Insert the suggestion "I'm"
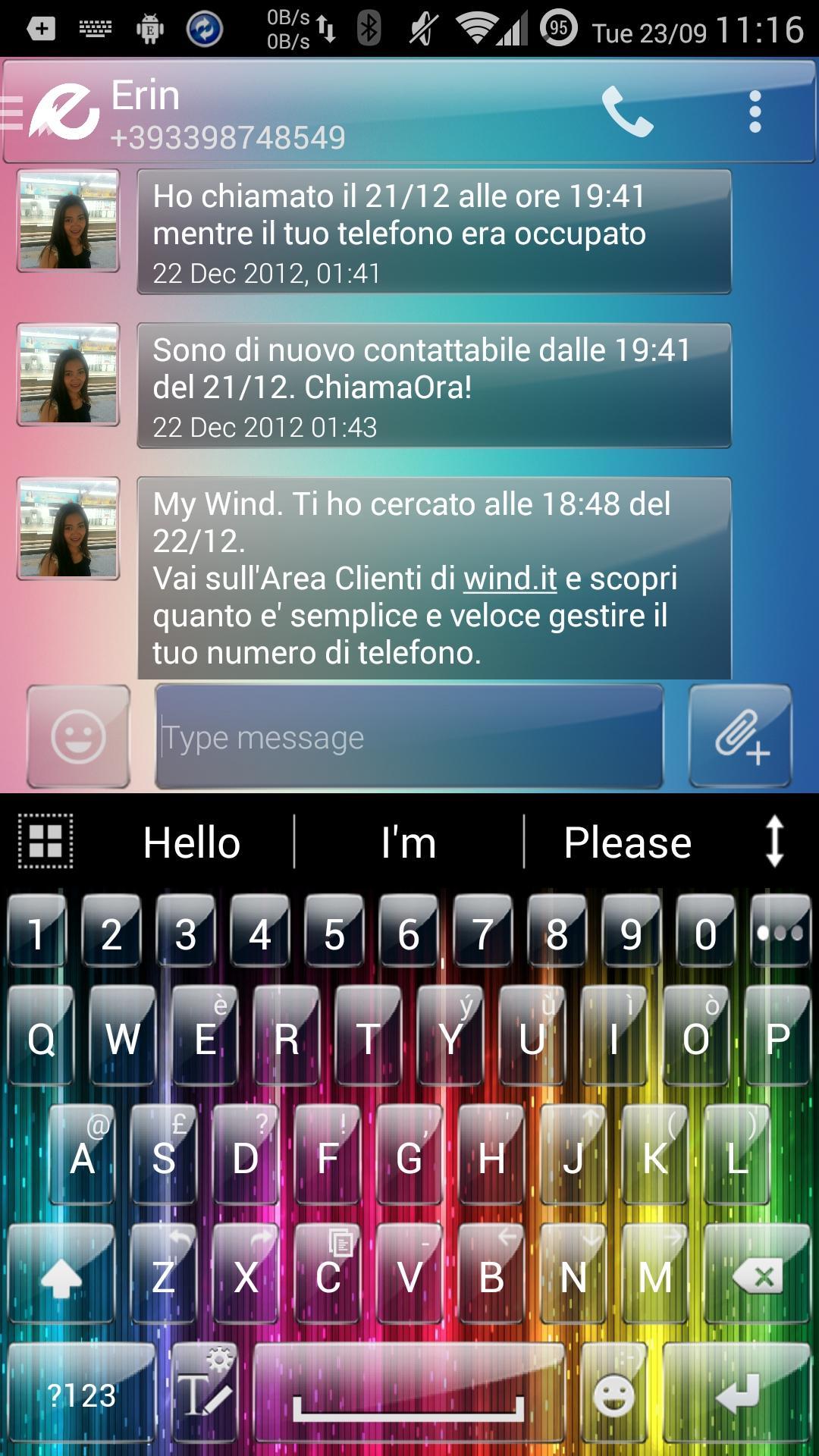The image size is (819, 1456). point(409,843)
